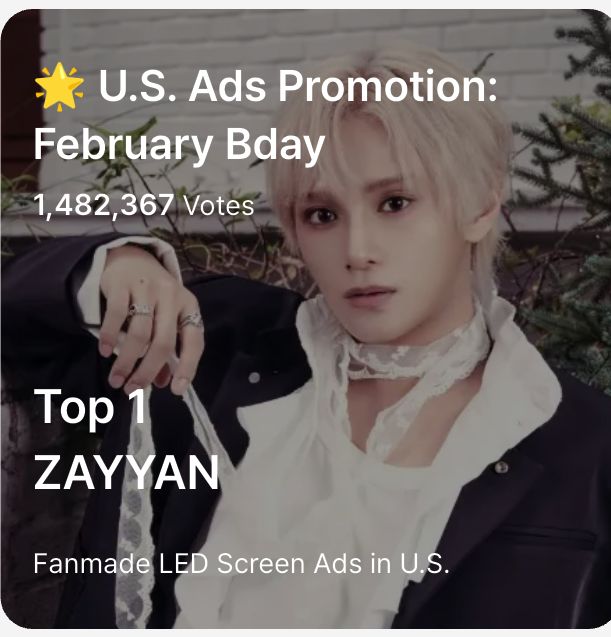Open the U.S. Ads Promotion February Bday card
The height and width of the screenshot is (637, 611).
point(266,116)
